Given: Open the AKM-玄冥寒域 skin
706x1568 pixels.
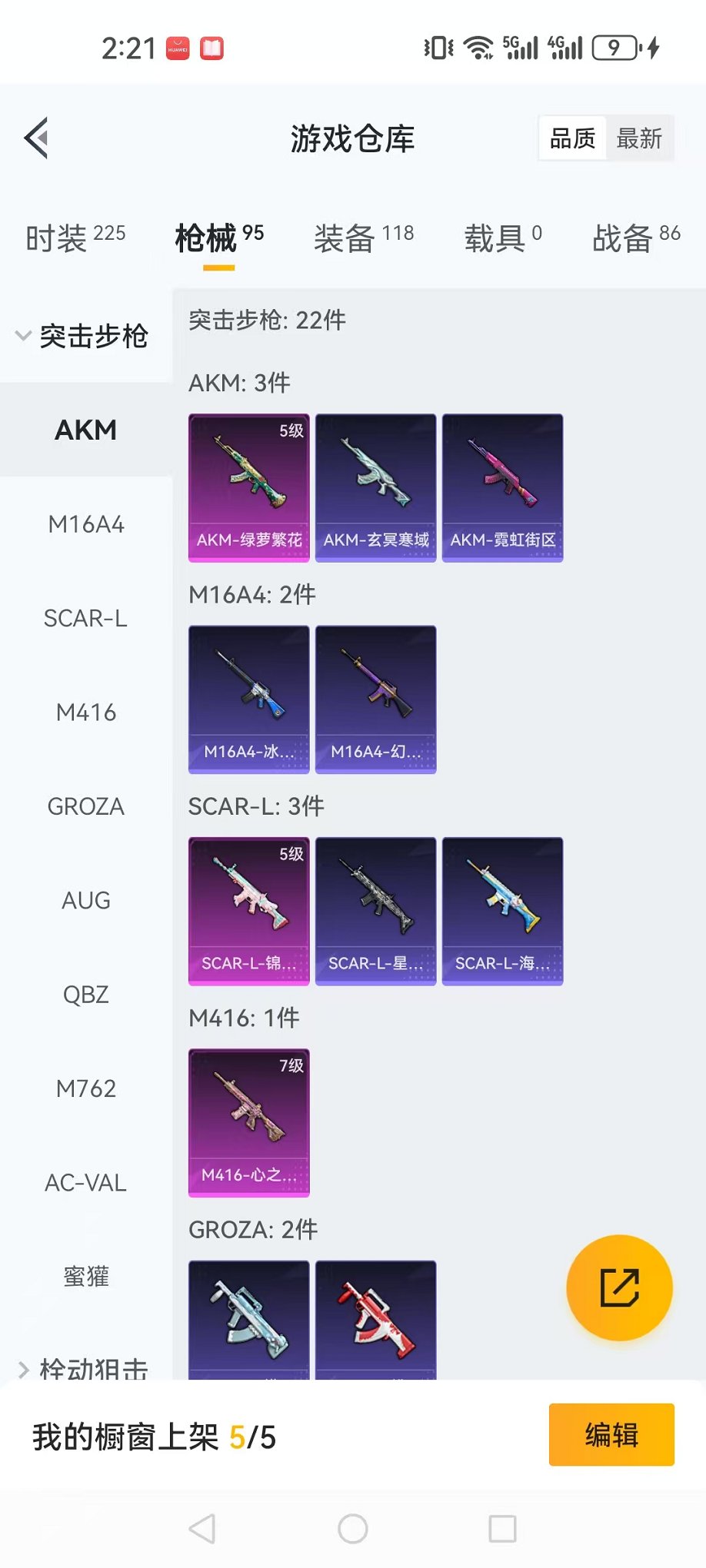Looking at the screenshot, I should click(376, 487).
